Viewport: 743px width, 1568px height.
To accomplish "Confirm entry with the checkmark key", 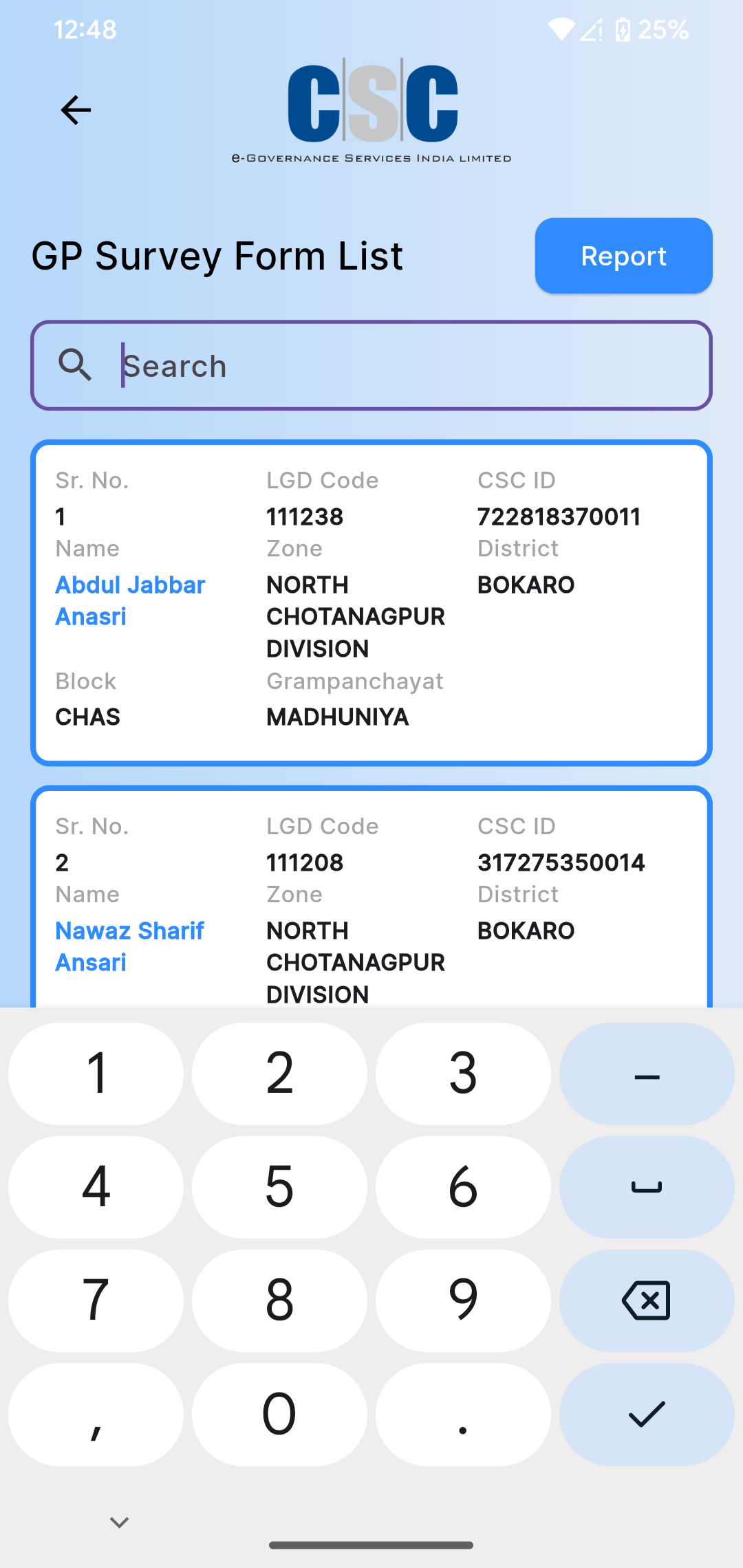I will (647, 1414).
